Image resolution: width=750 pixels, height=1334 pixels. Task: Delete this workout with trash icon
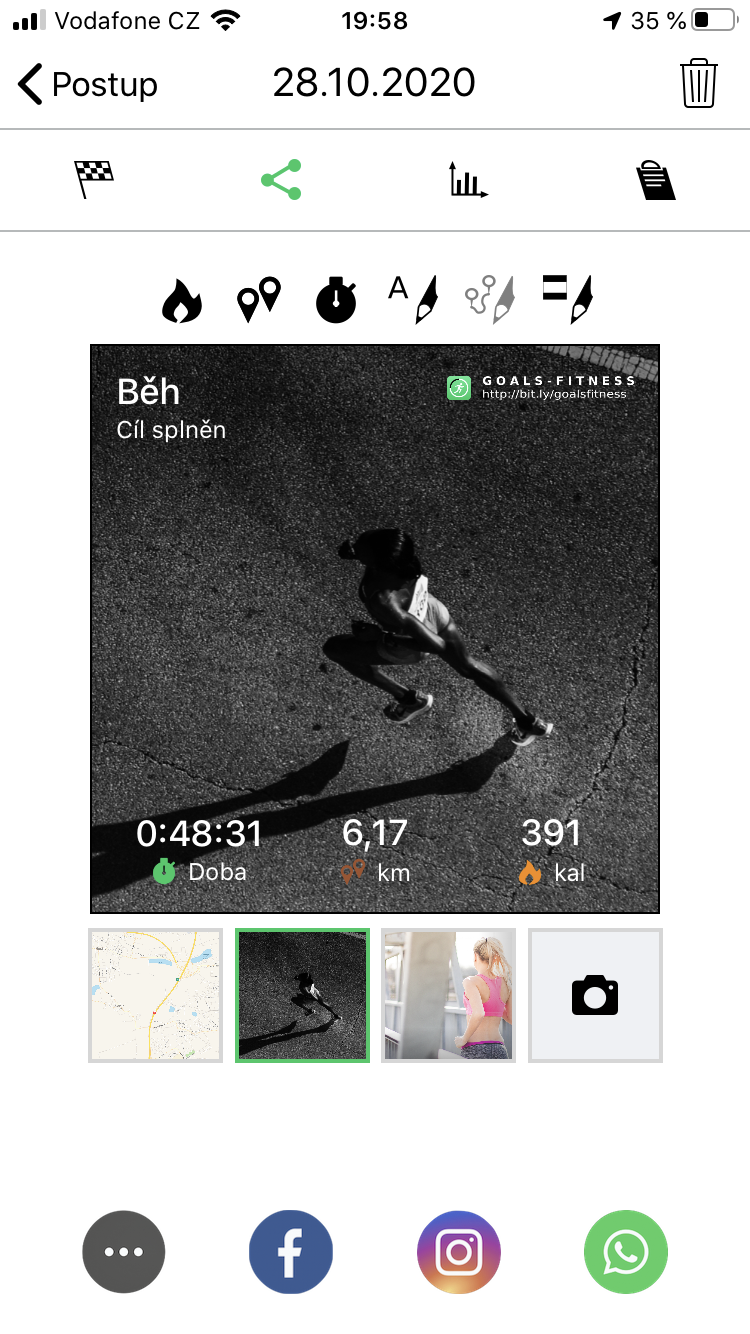click(699, 83)
